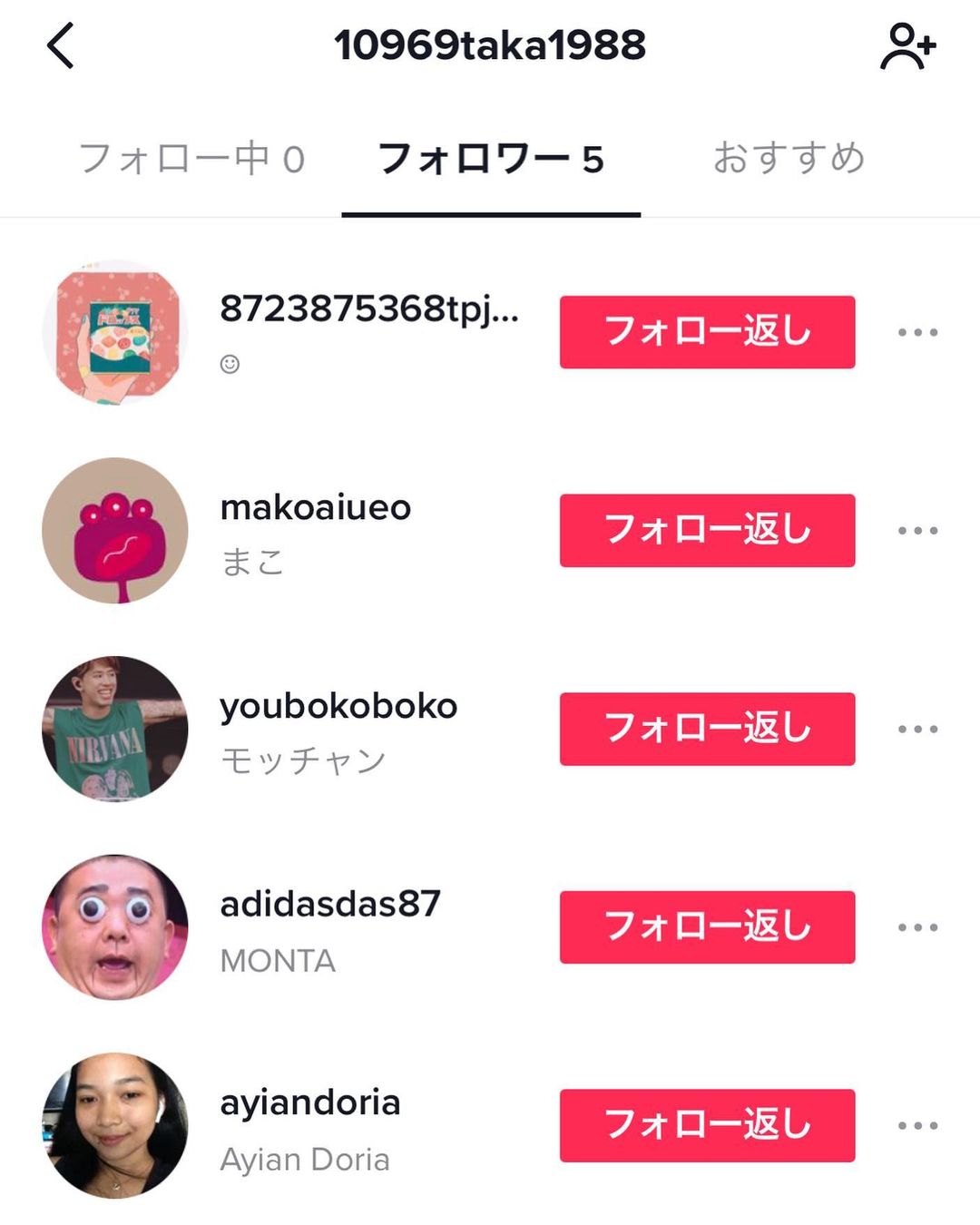Viewport: 980px width, 1225px height.
Task: Open 8723875368tpj follower profile
Action: tap(368, 309)
